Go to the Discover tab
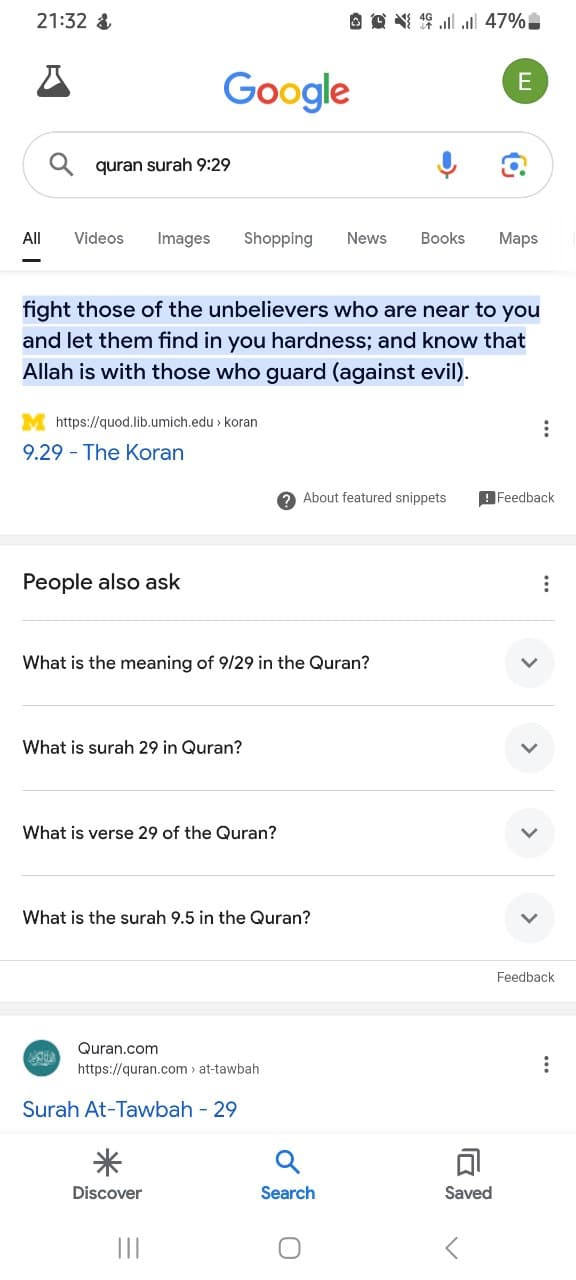This screenshot has width=576, height=1280. (x=107, y=1175)
